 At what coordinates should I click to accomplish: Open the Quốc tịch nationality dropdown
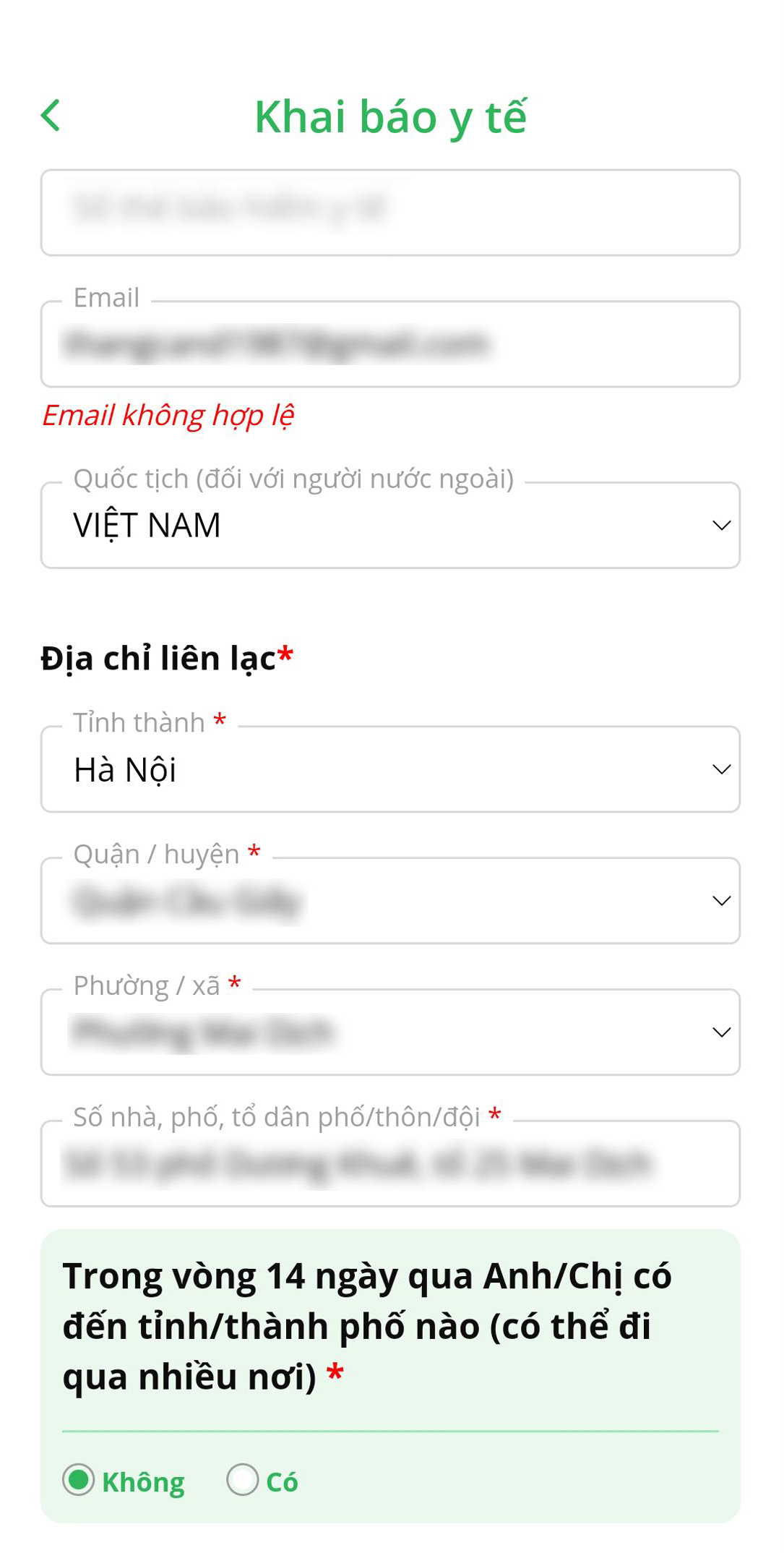[390, 525]
